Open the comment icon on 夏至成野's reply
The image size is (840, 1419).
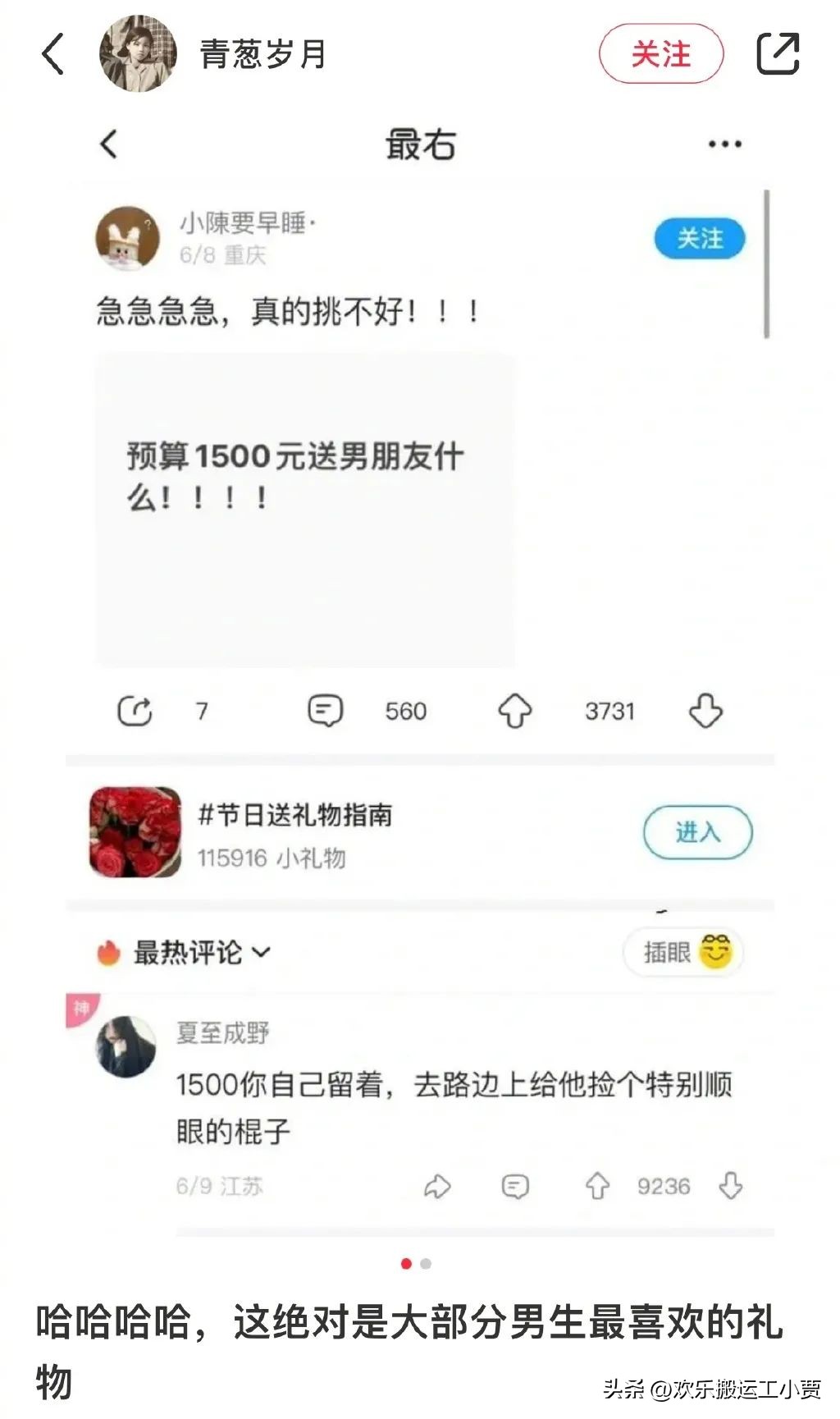(x=515, y=1186)
